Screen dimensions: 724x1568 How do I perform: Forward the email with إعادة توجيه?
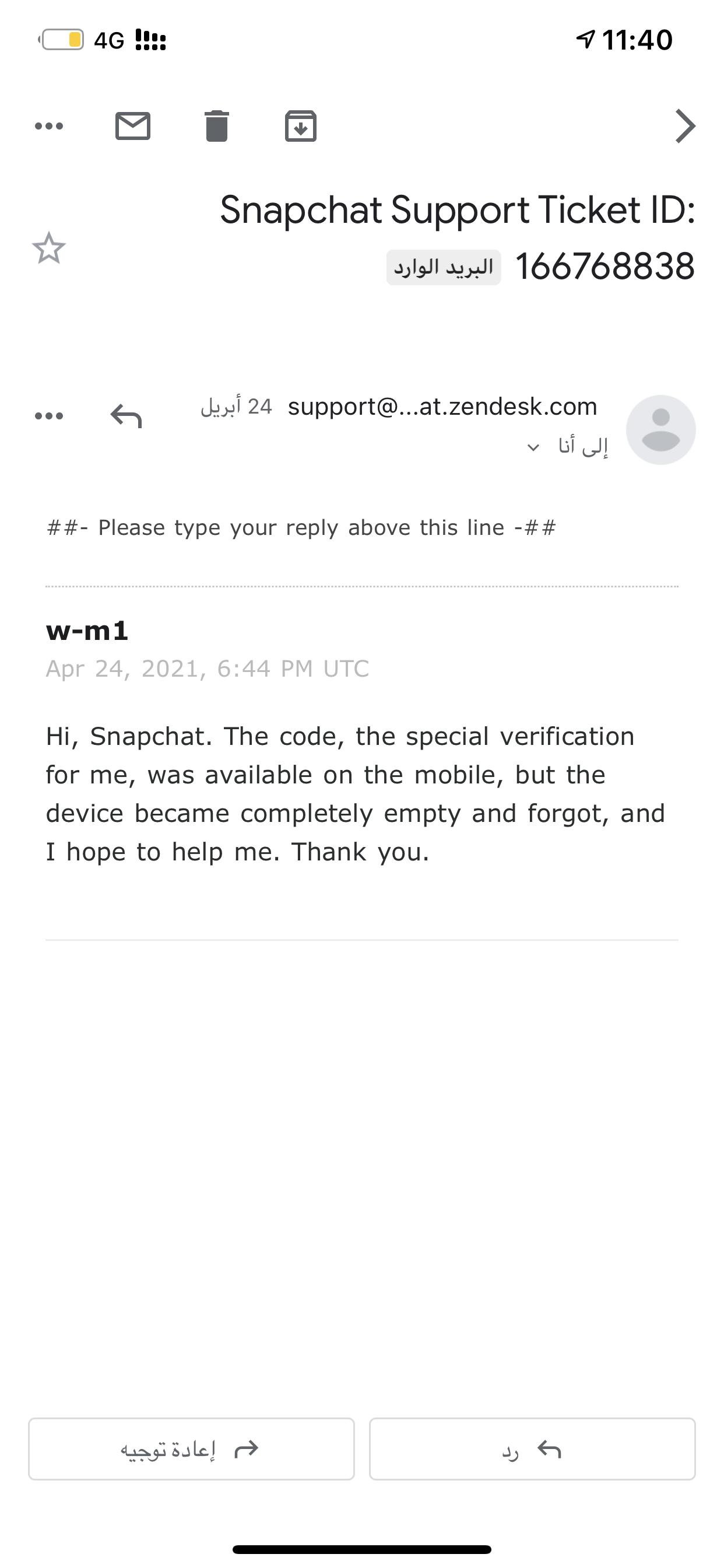coord(191,1448)
